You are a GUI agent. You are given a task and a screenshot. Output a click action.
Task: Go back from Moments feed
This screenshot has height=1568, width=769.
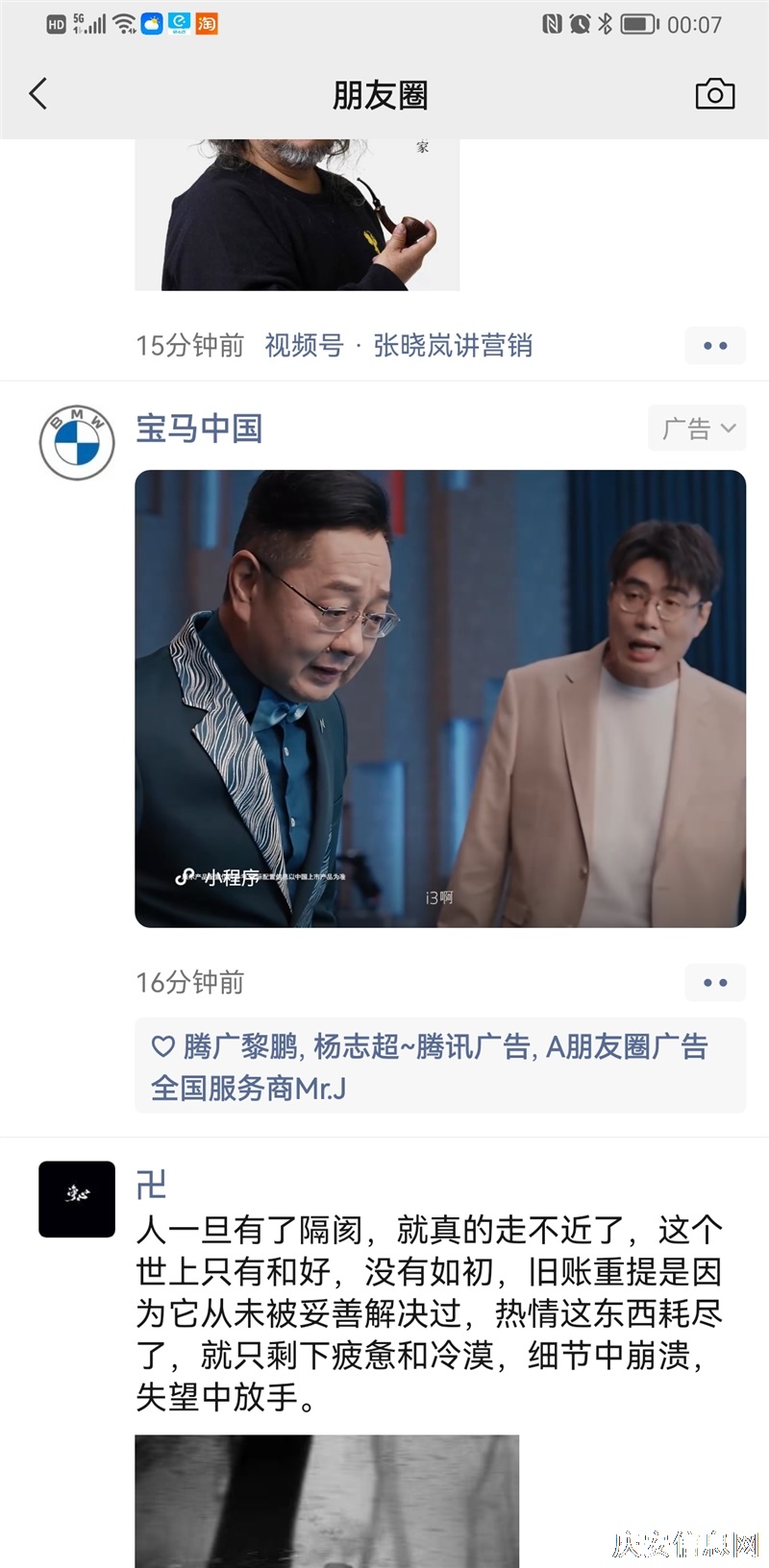tap(38, 94)
